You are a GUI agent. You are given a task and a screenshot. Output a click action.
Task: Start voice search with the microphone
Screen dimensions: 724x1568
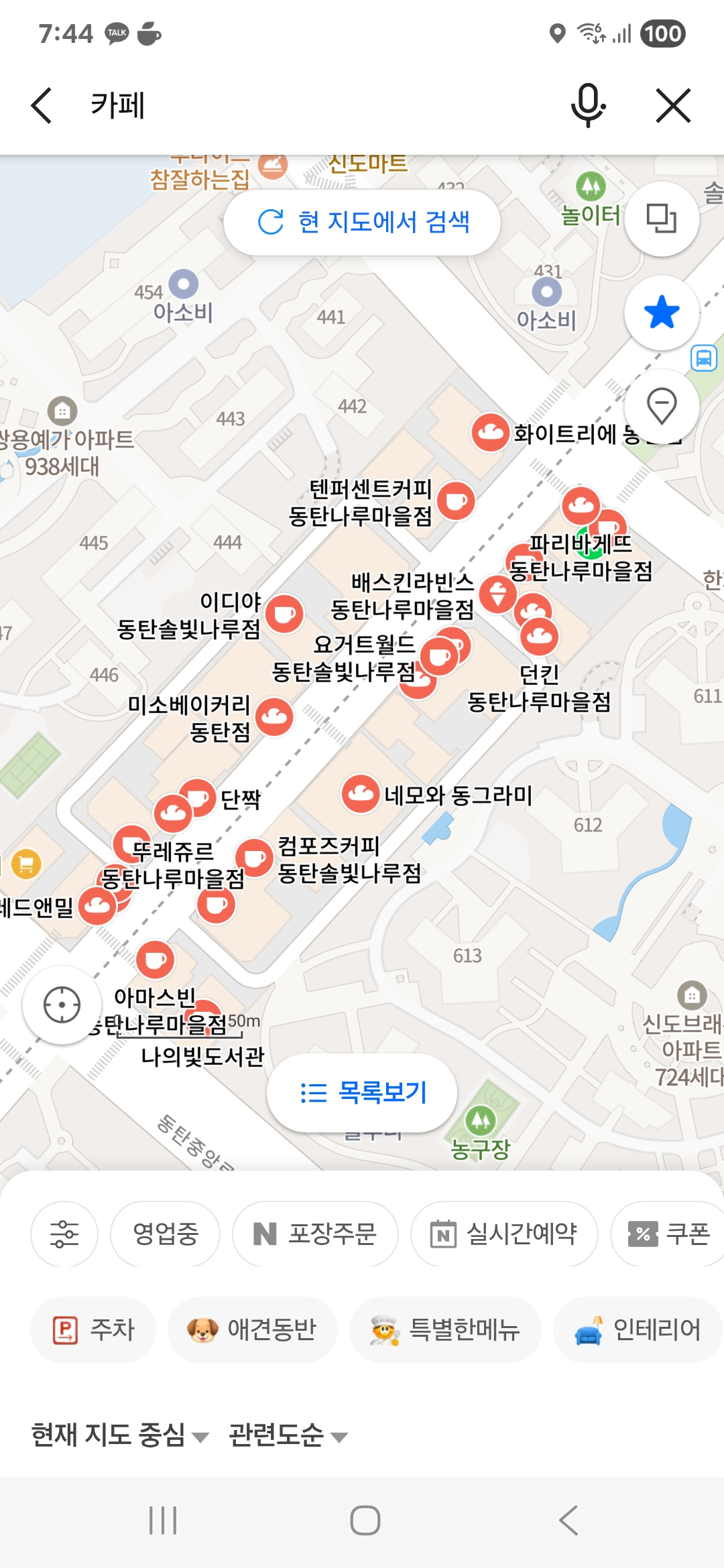pyautogui.click(x=588, y=106)
